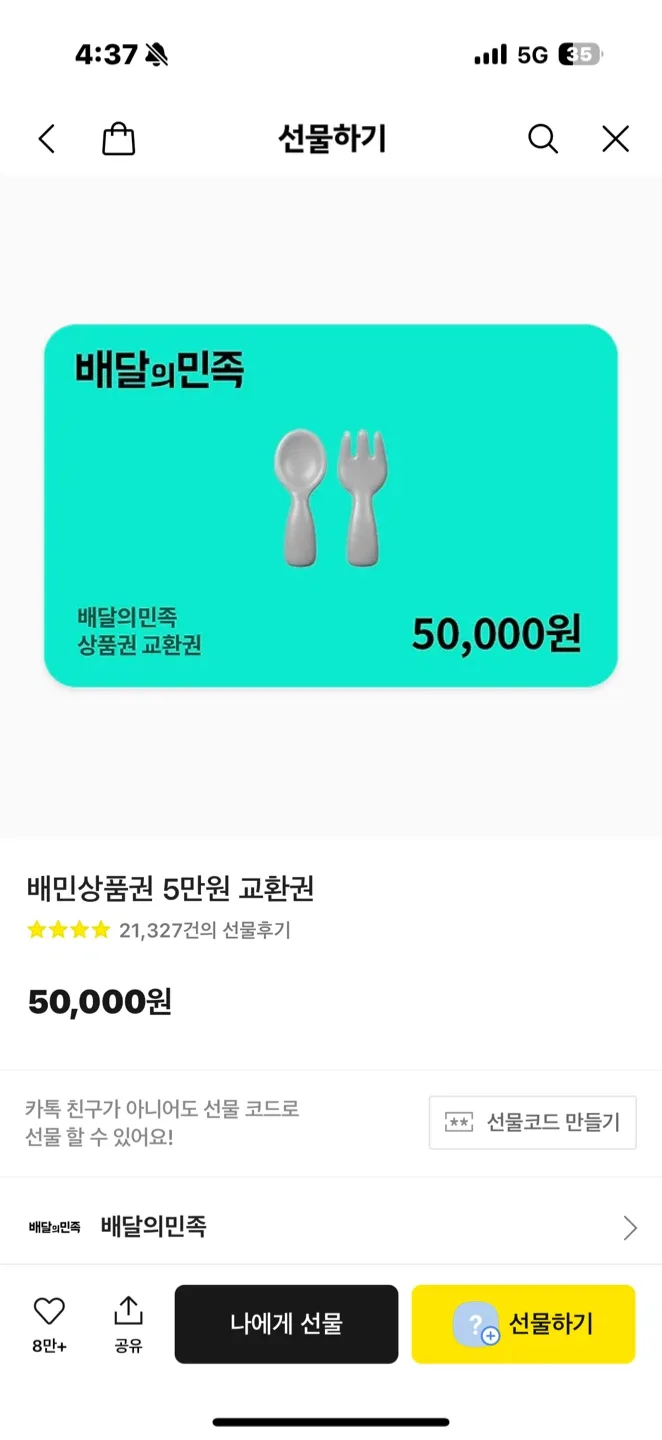Close the 선물하기 page
Image resolution: width=662 pixels, height=1440 pixels.
615,139
